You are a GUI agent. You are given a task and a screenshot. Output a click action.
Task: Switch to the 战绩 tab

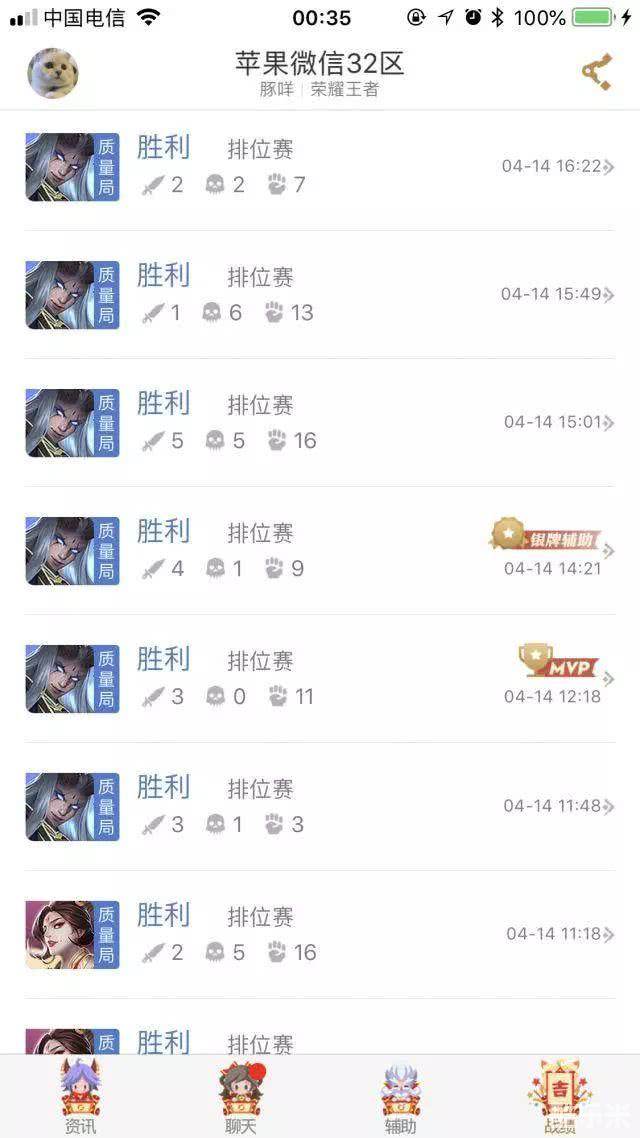560,1097
